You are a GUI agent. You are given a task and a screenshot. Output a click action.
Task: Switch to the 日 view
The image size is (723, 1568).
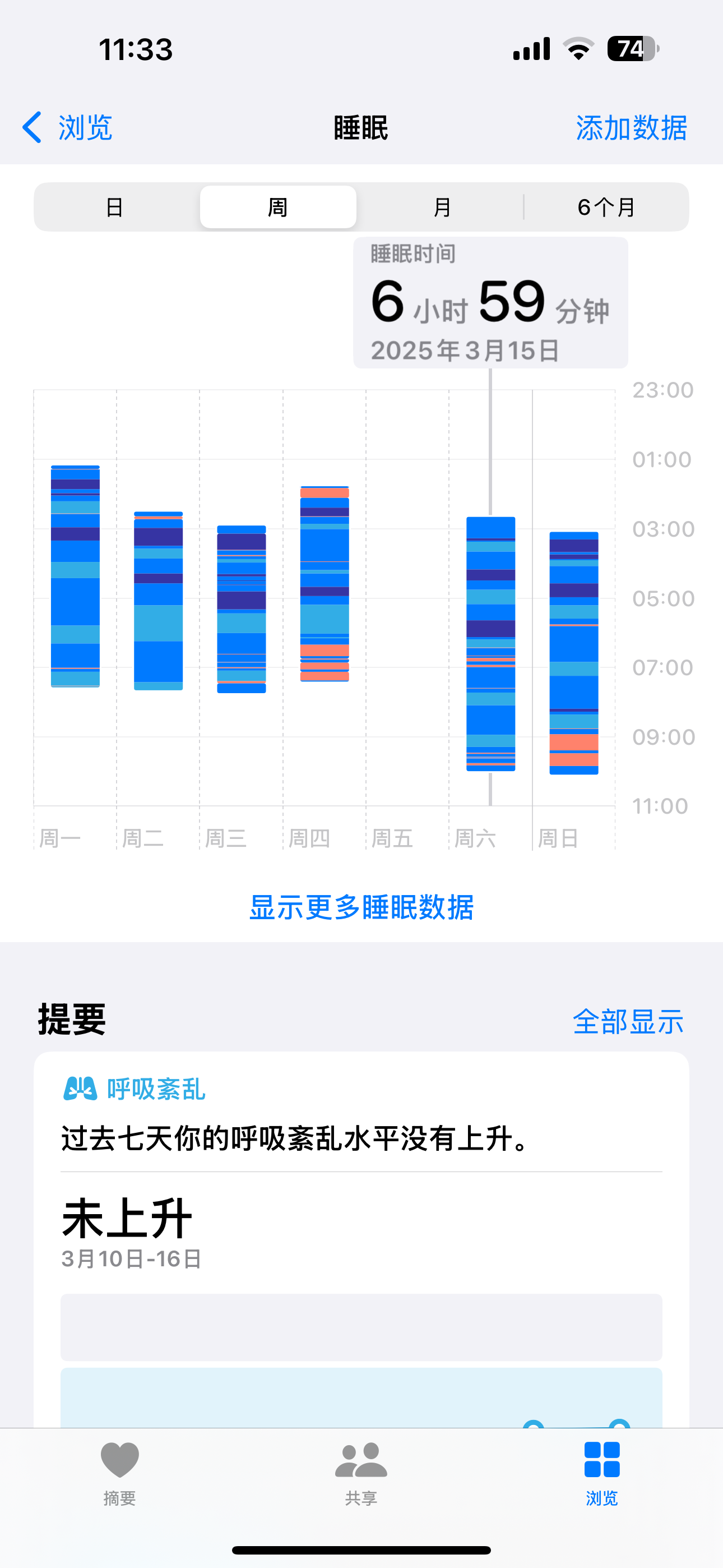coord(115,207)
